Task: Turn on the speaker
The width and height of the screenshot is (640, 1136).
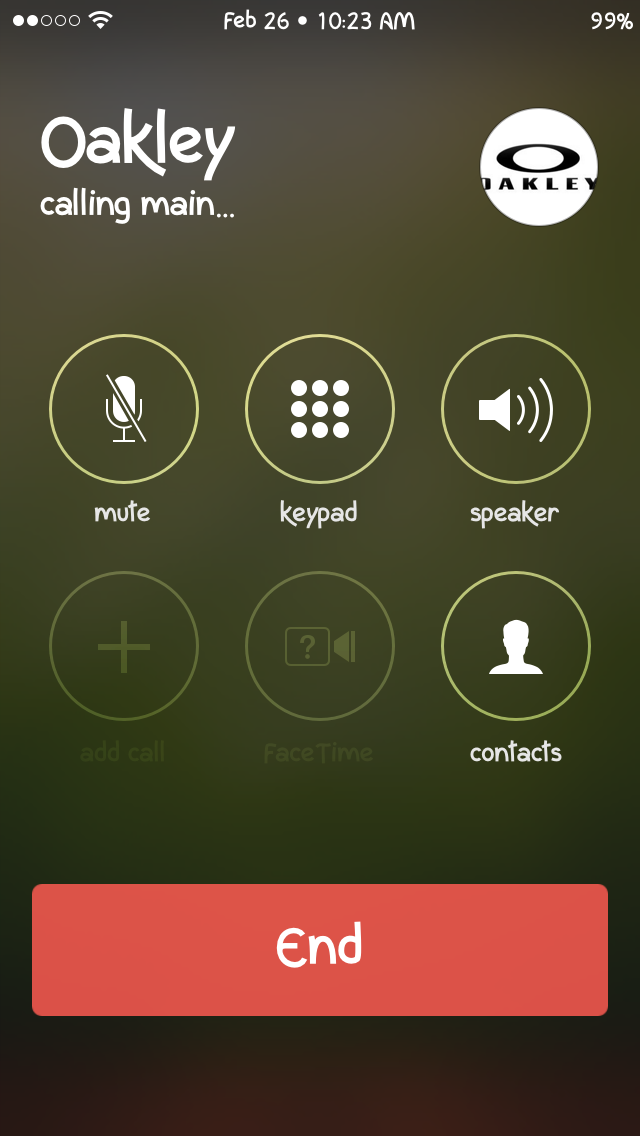Action: [515, 409]
